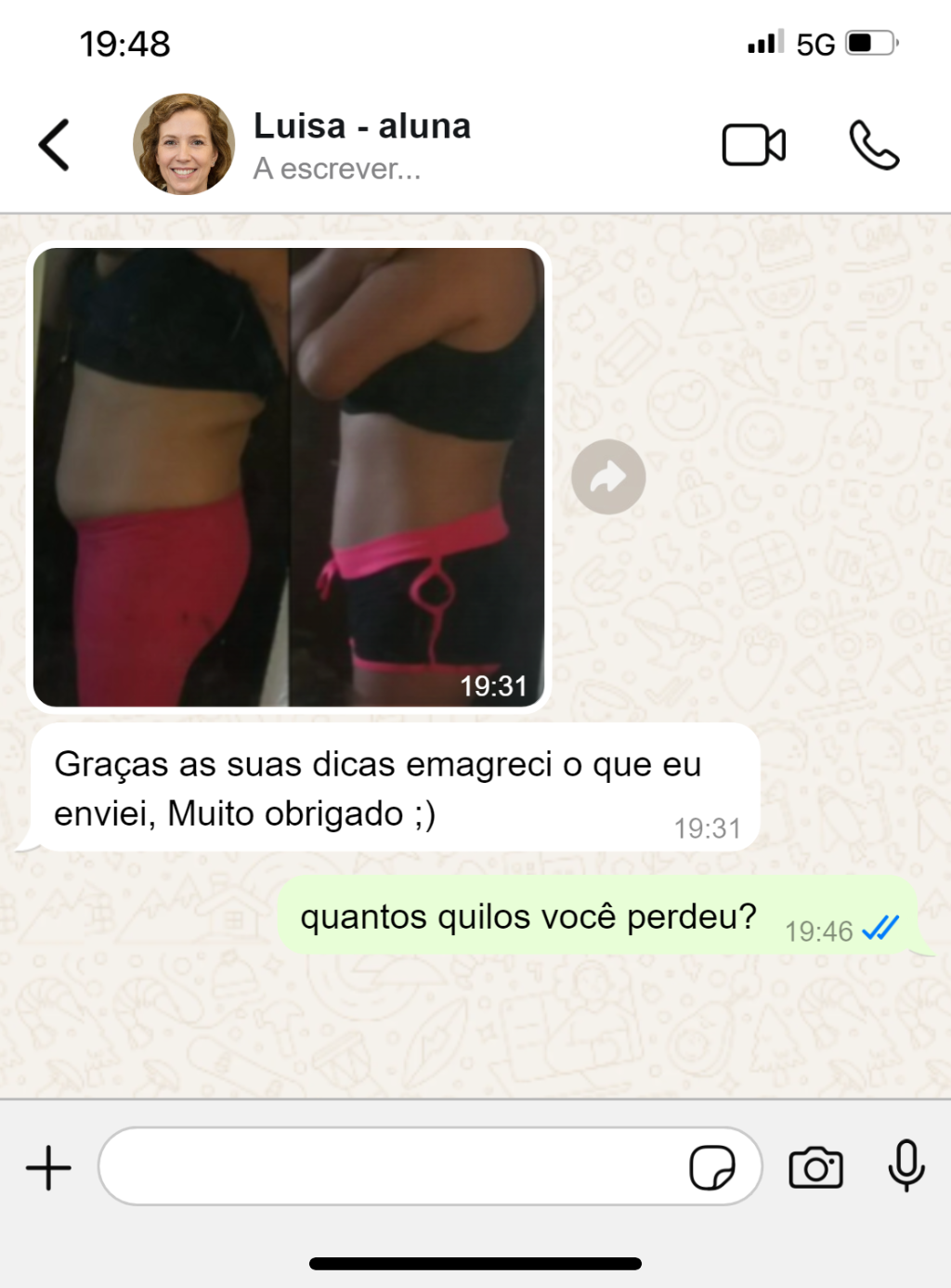Focus the message text field
The image size is (951, 1288).
click(390, 1166)
